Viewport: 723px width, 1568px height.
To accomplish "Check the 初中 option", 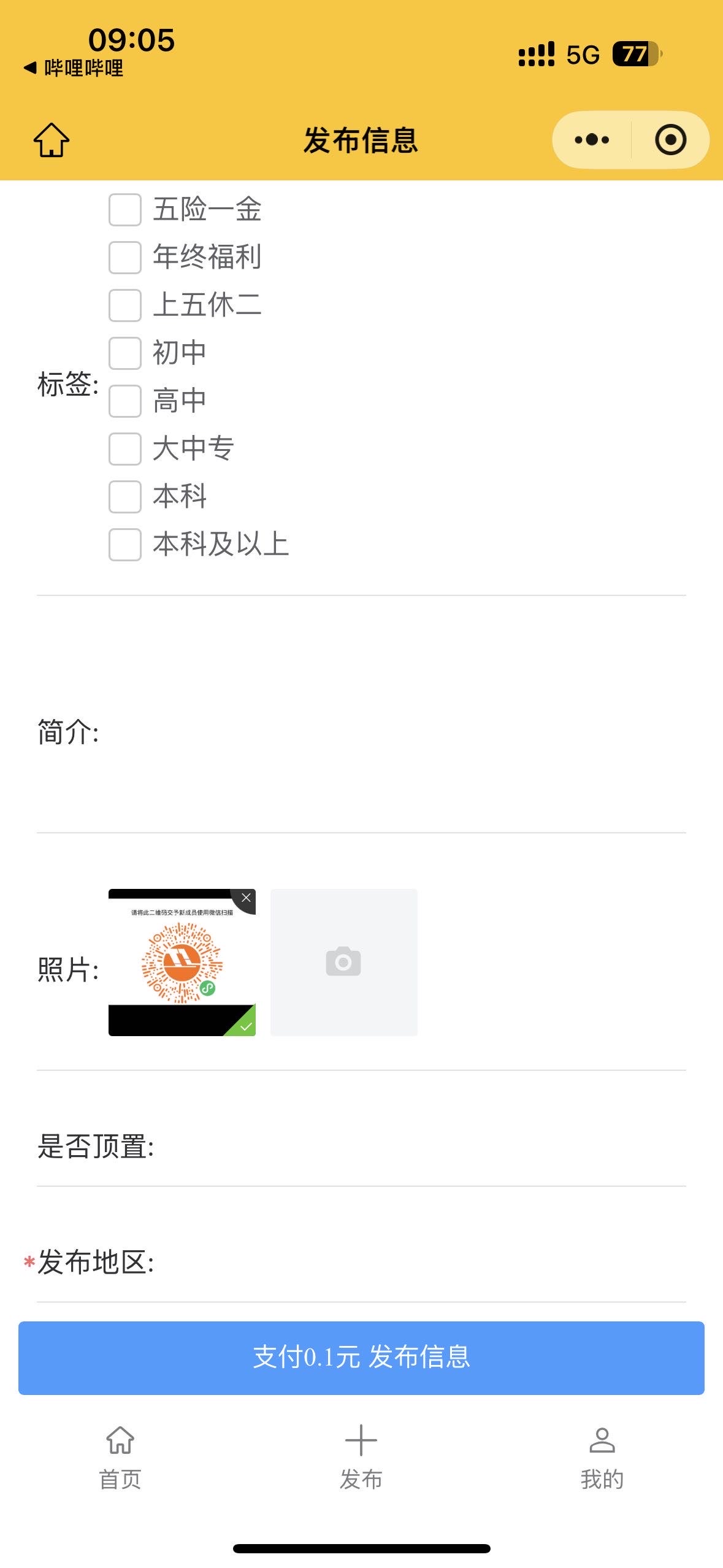I will point(125,353).
